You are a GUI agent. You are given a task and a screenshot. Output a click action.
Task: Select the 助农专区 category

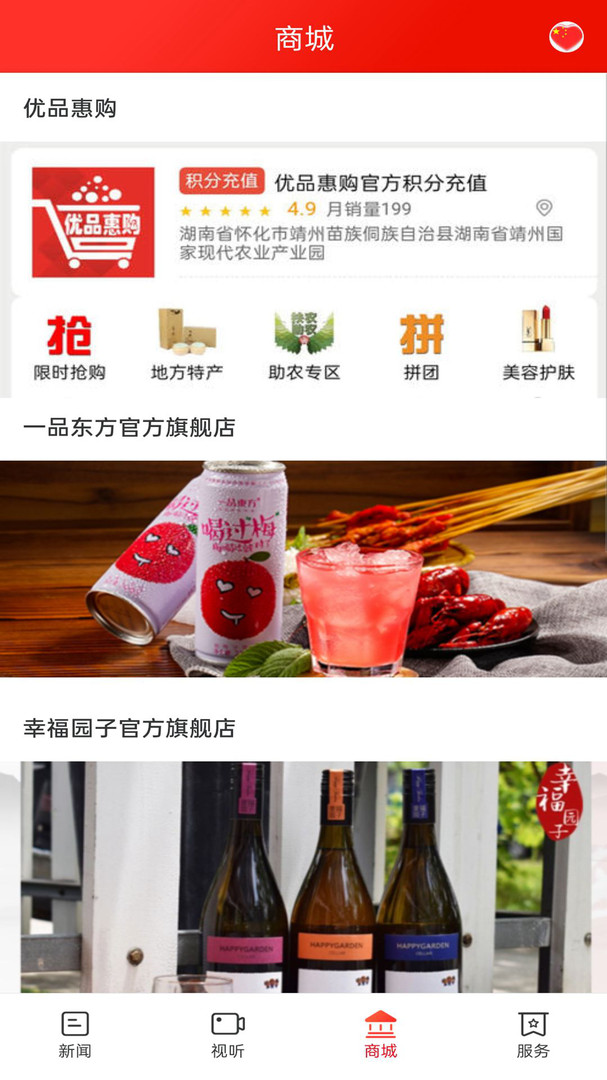tap(304, 347)
